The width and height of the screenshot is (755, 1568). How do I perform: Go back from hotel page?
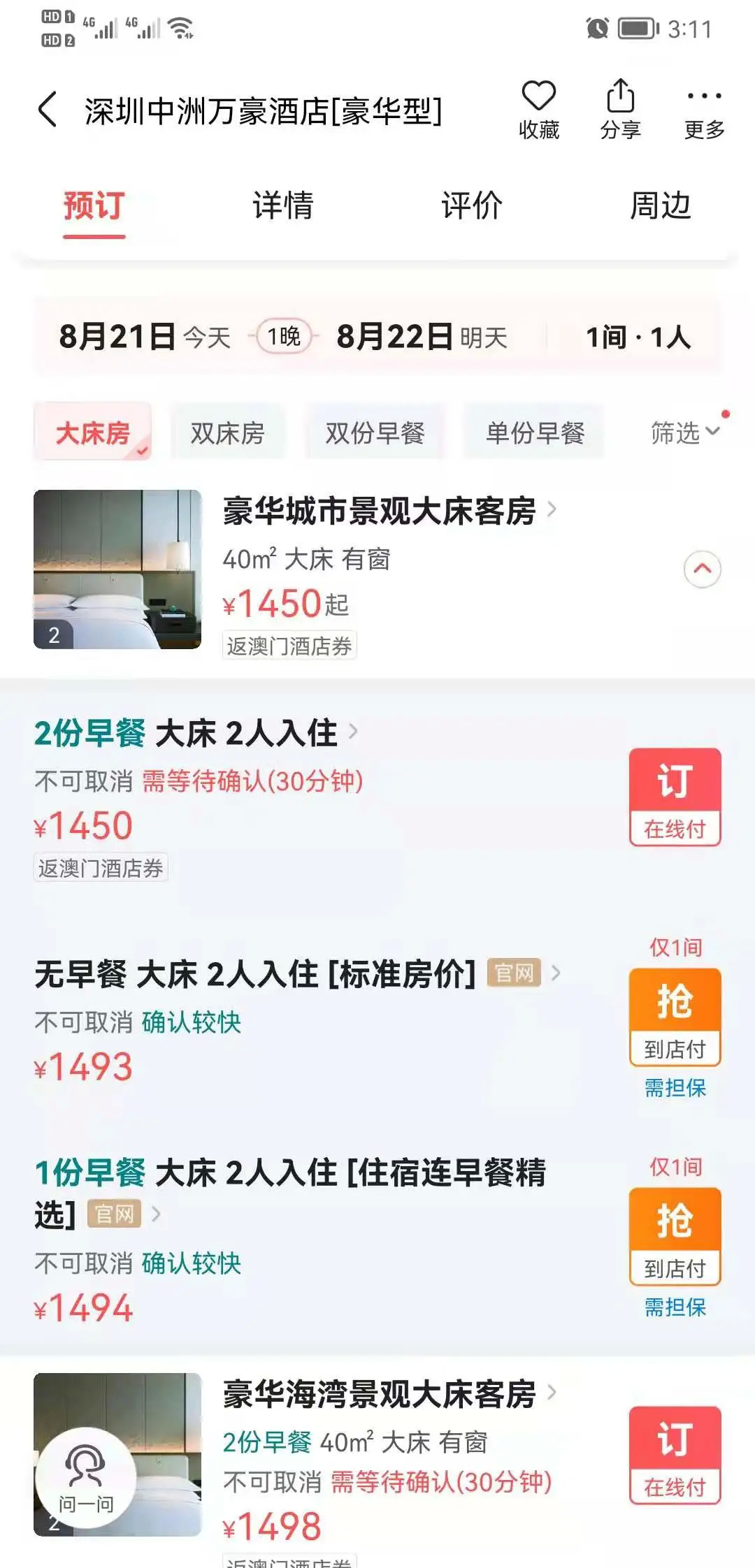click(x=48, y=110)
